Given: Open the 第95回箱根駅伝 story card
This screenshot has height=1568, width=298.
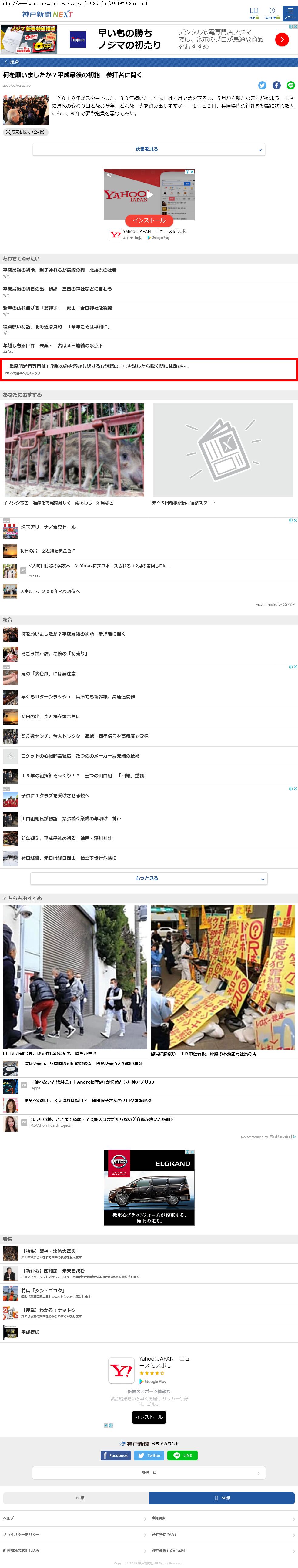Looking at the screenshot, I should coord(223,454).
